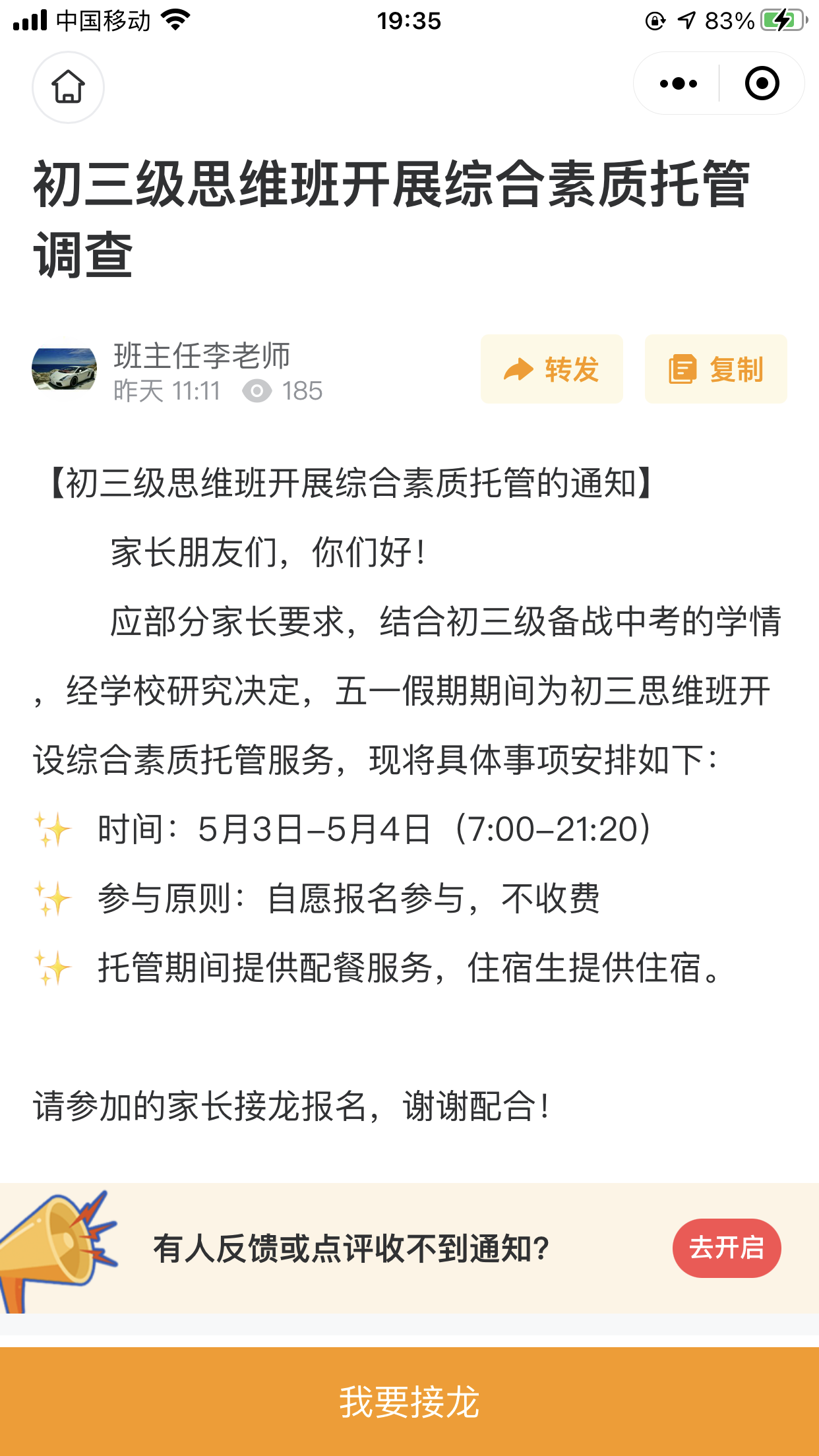
Task: Open 班主任李老师's avatar
Action: (x=64, y=369)
